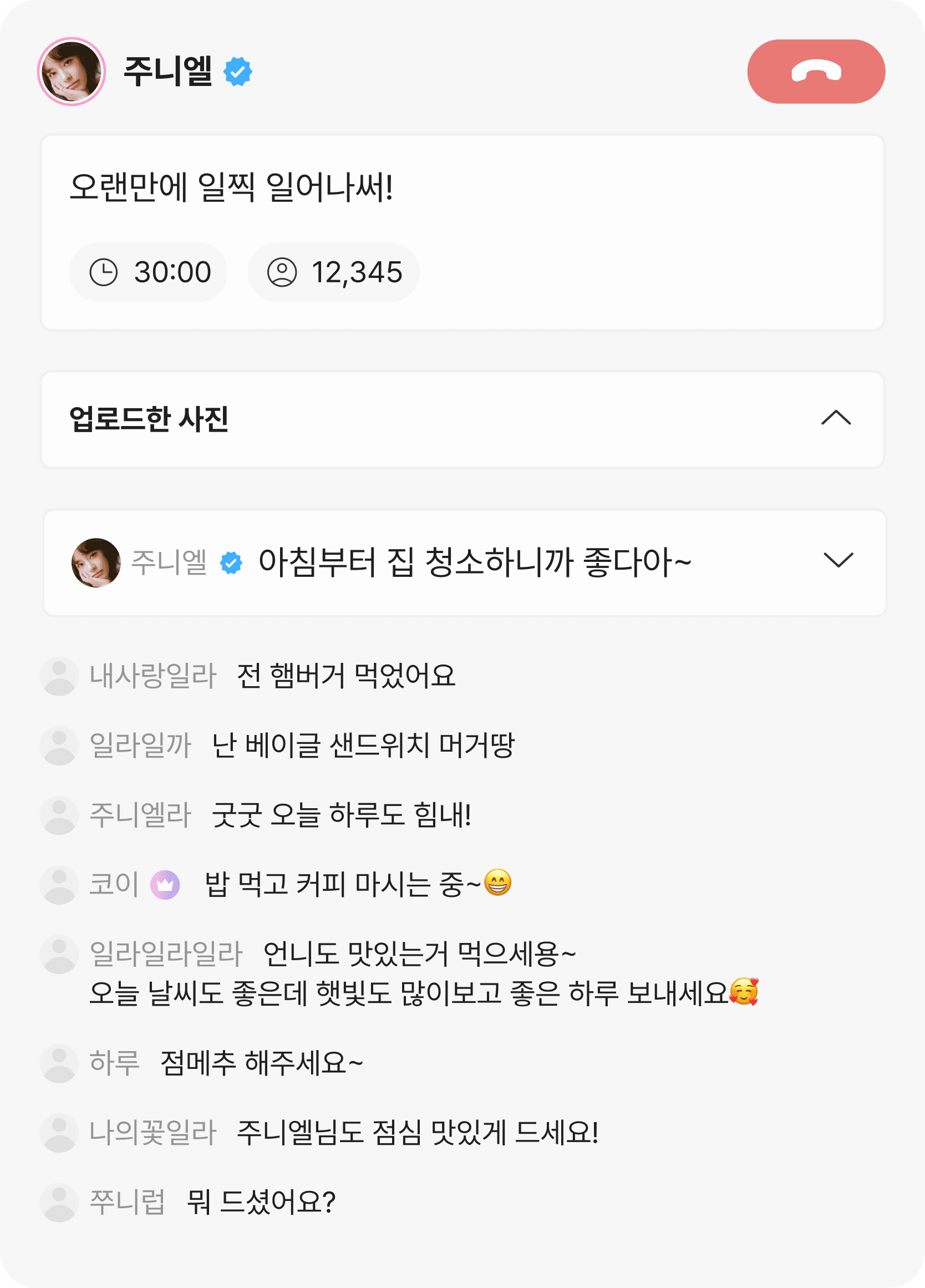View 쭈니럽's profile from the chat
Image resolution: width=925 pixels, height=1288 pixels.
pos(59,1201)
